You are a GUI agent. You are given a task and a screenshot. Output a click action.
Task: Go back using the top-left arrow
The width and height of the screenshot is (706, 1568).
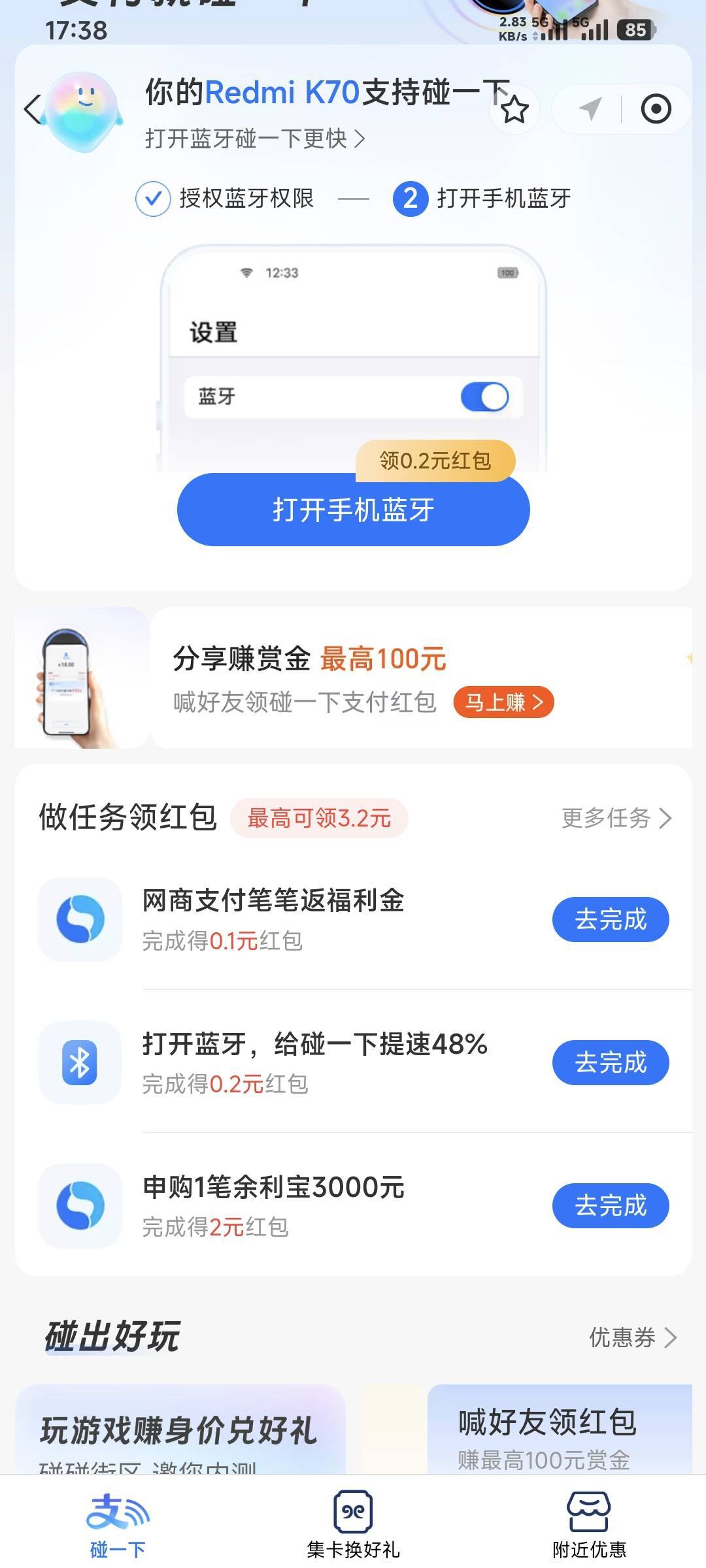click(33, 109)
